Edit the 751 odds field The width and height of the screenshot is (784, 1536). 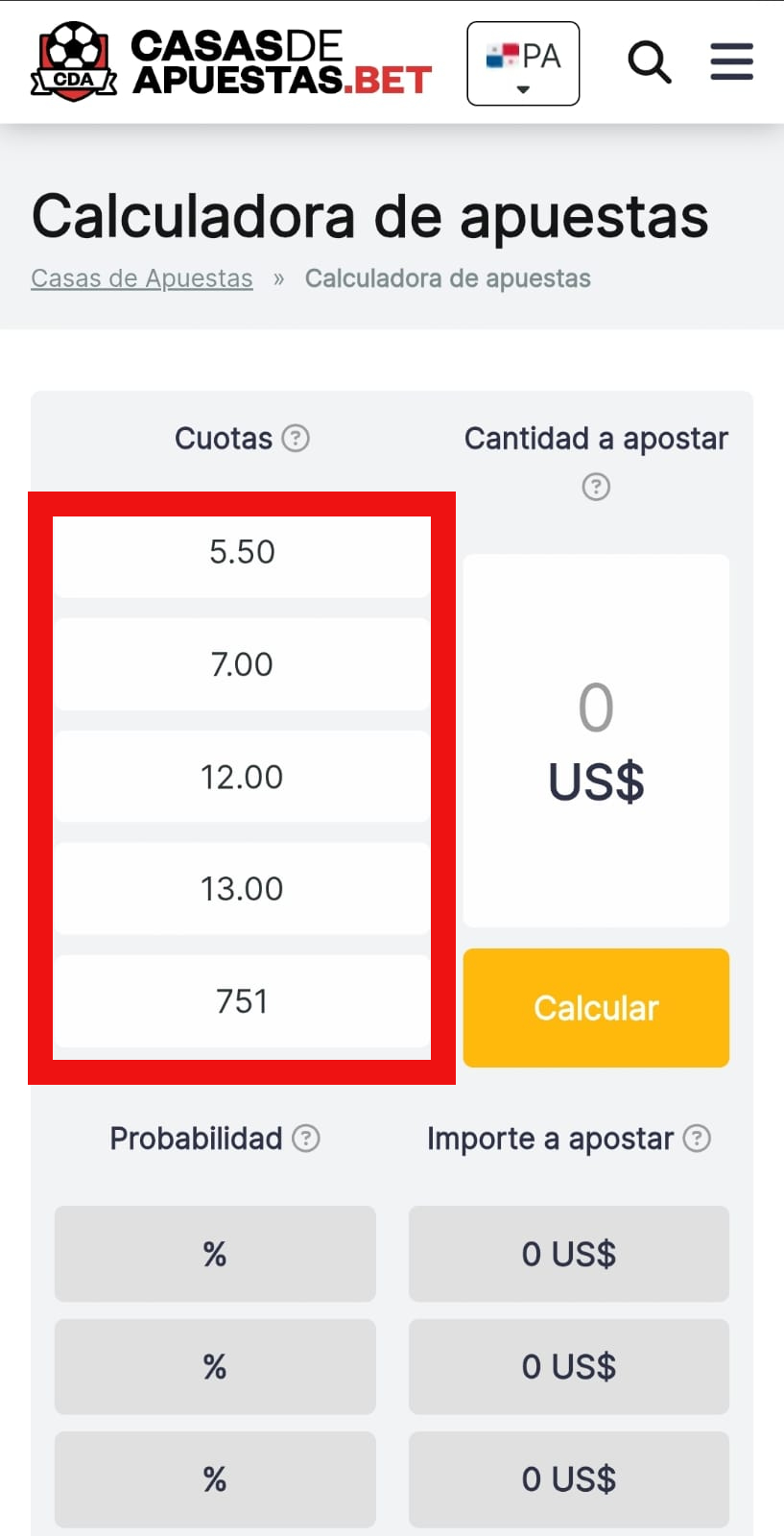click(242, 1001)
